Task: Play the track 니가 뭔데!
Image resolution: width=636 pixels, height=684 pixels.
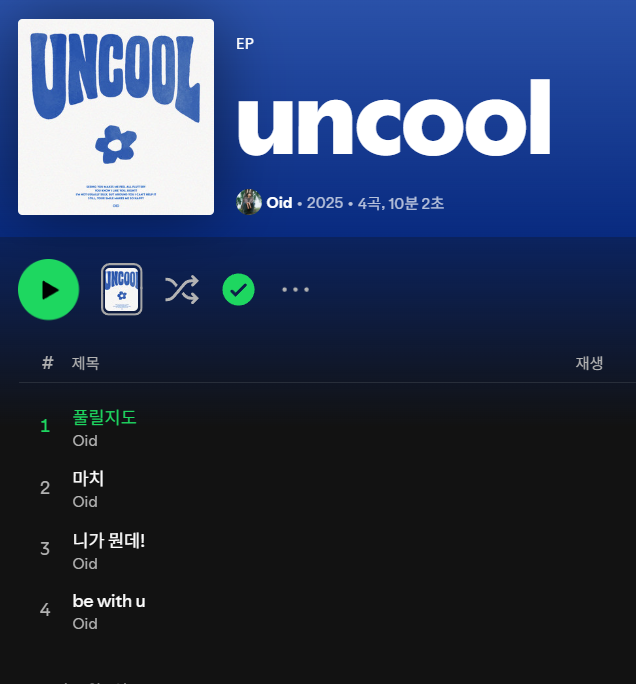Action: [x=108, y=541]
